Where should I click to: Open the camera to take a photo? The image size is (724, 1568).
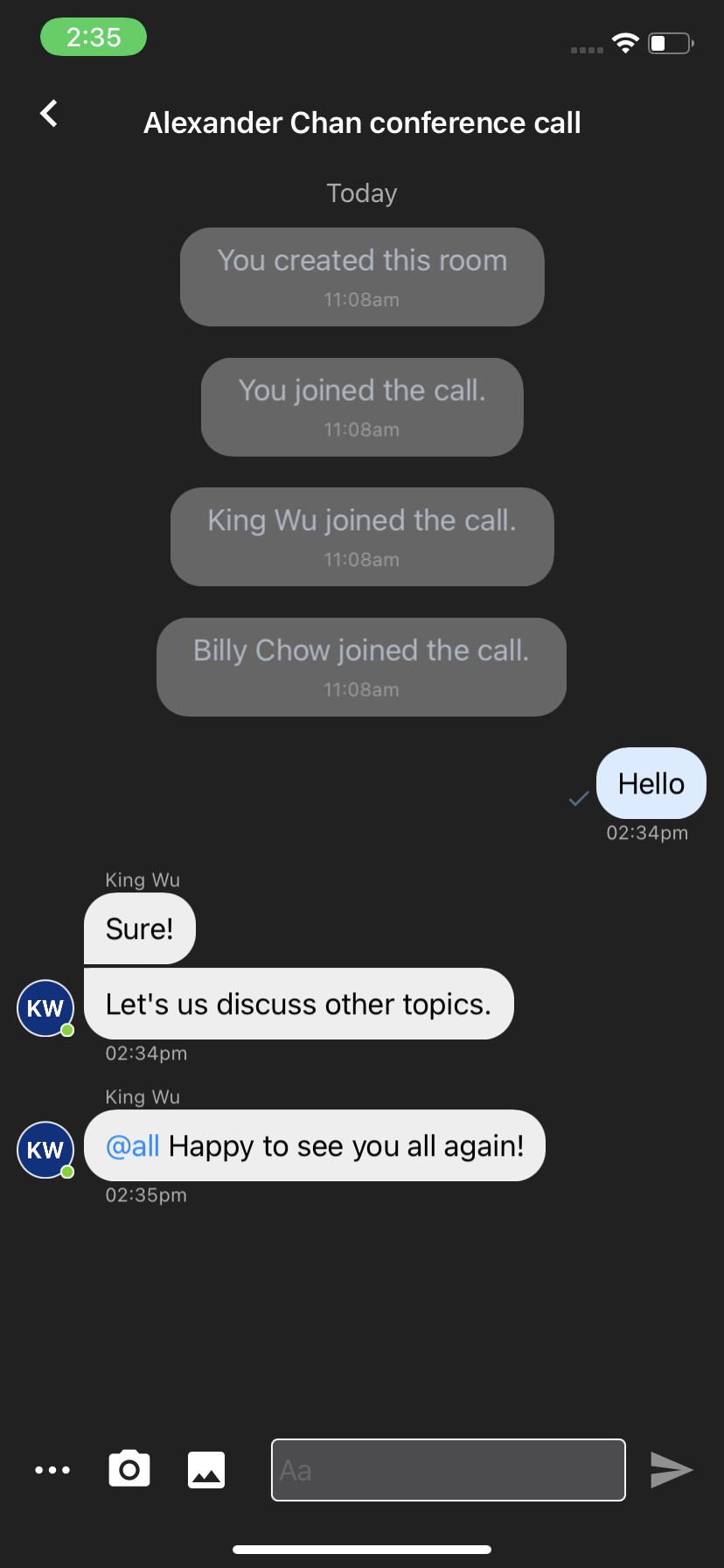click(x=129, y=1469)
